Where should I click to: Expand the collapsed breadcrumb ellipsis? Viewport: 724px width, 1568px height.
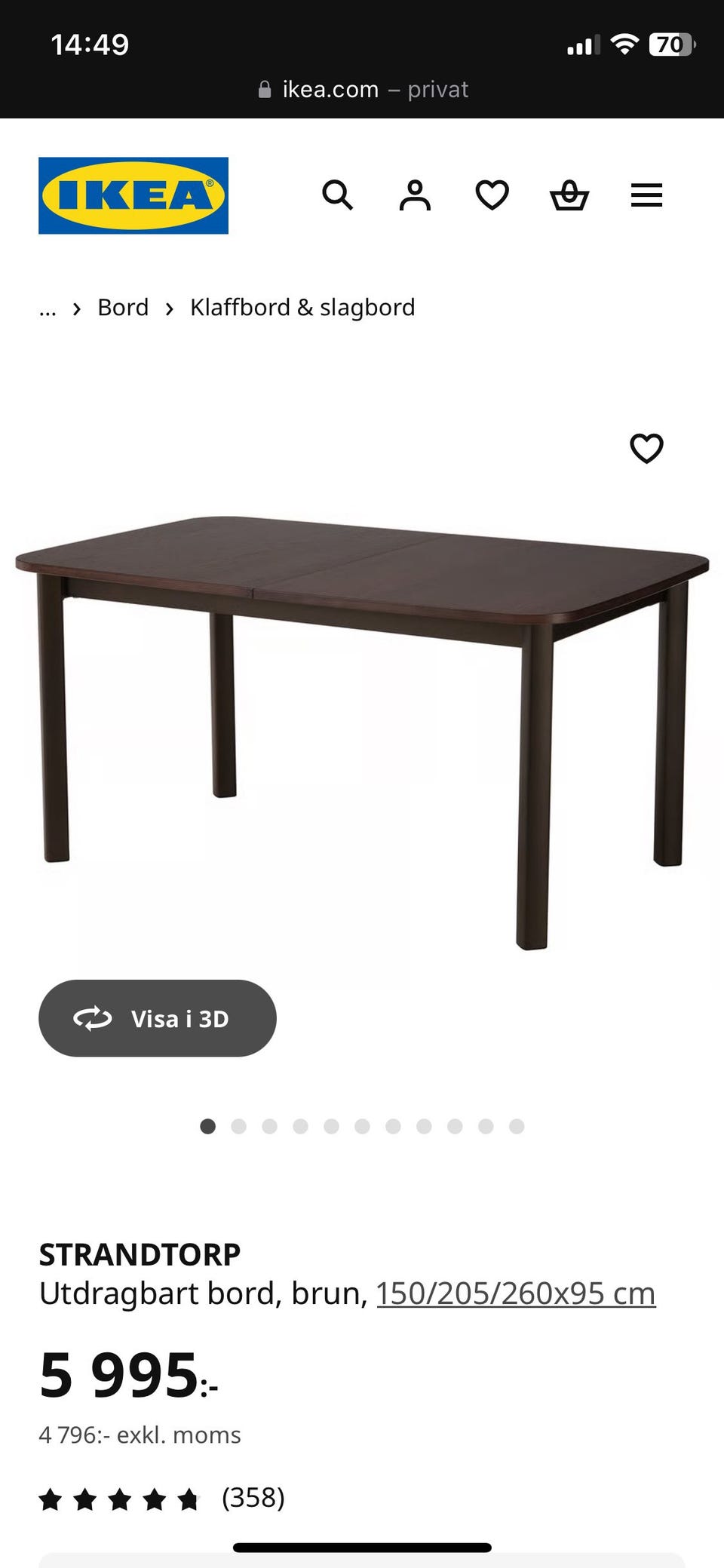tap(48, 308)
